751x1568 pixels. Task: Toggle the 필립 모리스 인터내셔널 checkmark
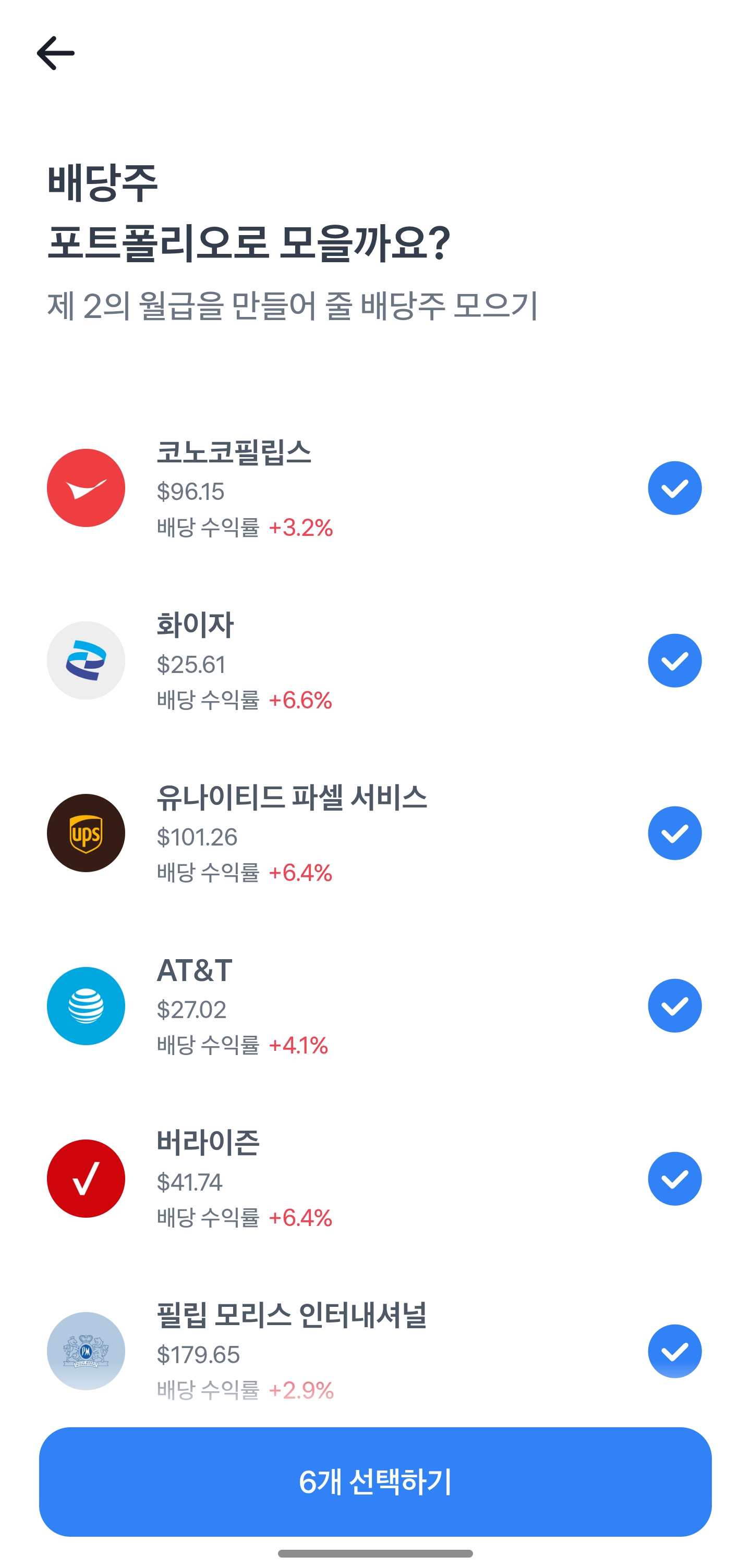tap(674, 1351)
